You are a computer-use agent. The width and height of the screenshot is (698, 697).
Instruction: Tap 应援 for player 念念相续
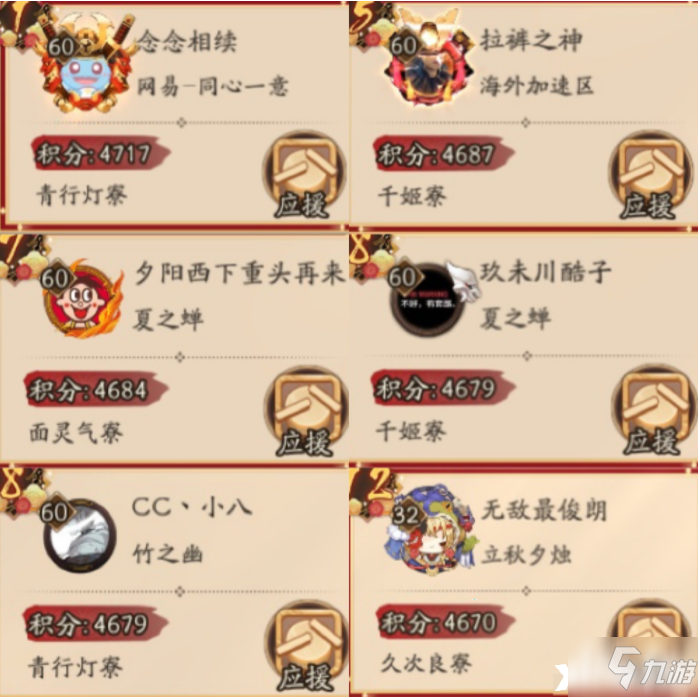tap(304, 176)
